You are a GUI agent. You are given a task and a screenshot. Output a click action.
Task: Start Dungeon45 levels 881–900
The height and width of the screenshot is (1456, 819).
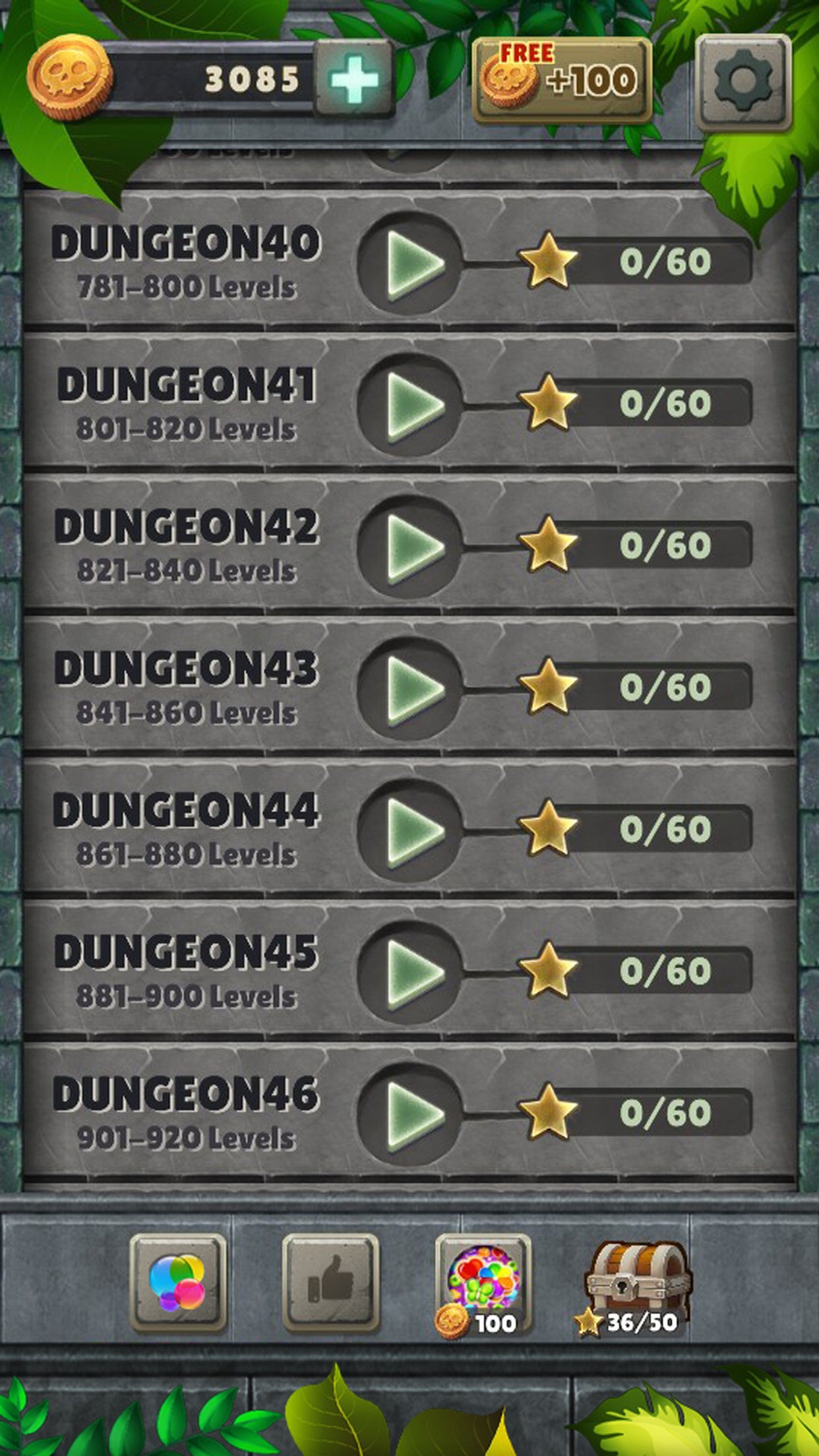tap(410, 971)
